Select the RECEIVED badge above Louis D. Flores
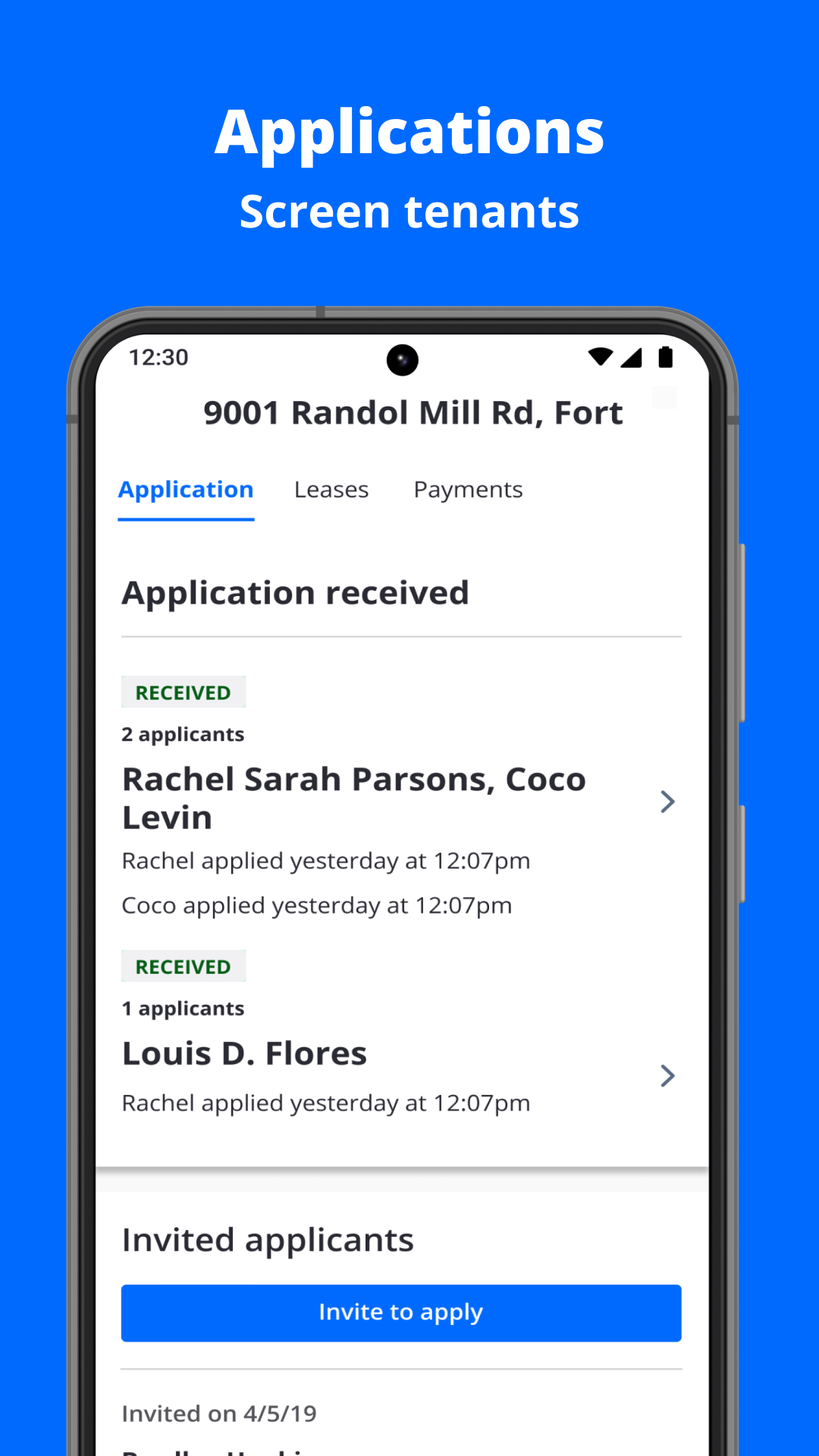Image resolution: width=819 pixels, height=1456 pixels. [184, 966]
